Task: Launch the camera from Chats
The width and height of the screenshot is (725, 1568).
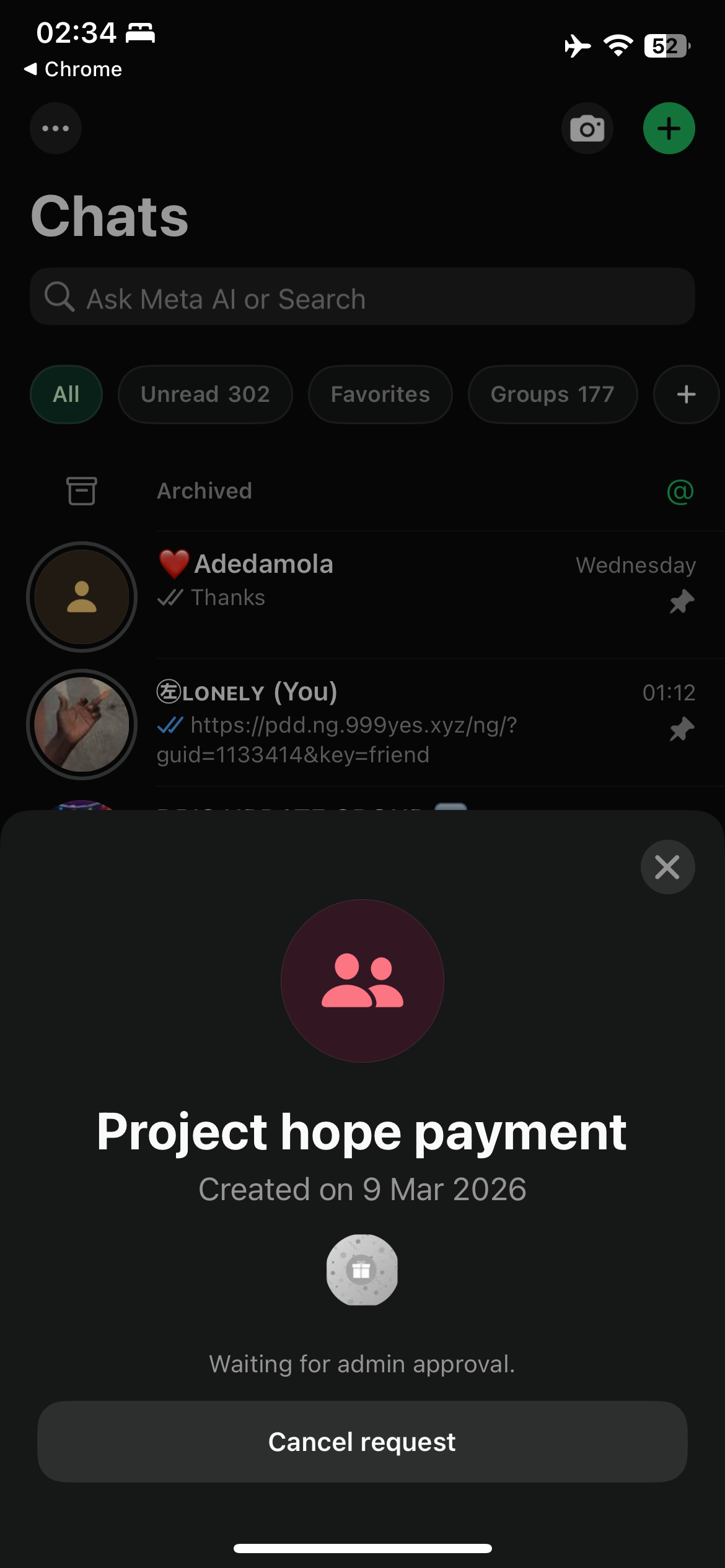Action: click(587, 128)
